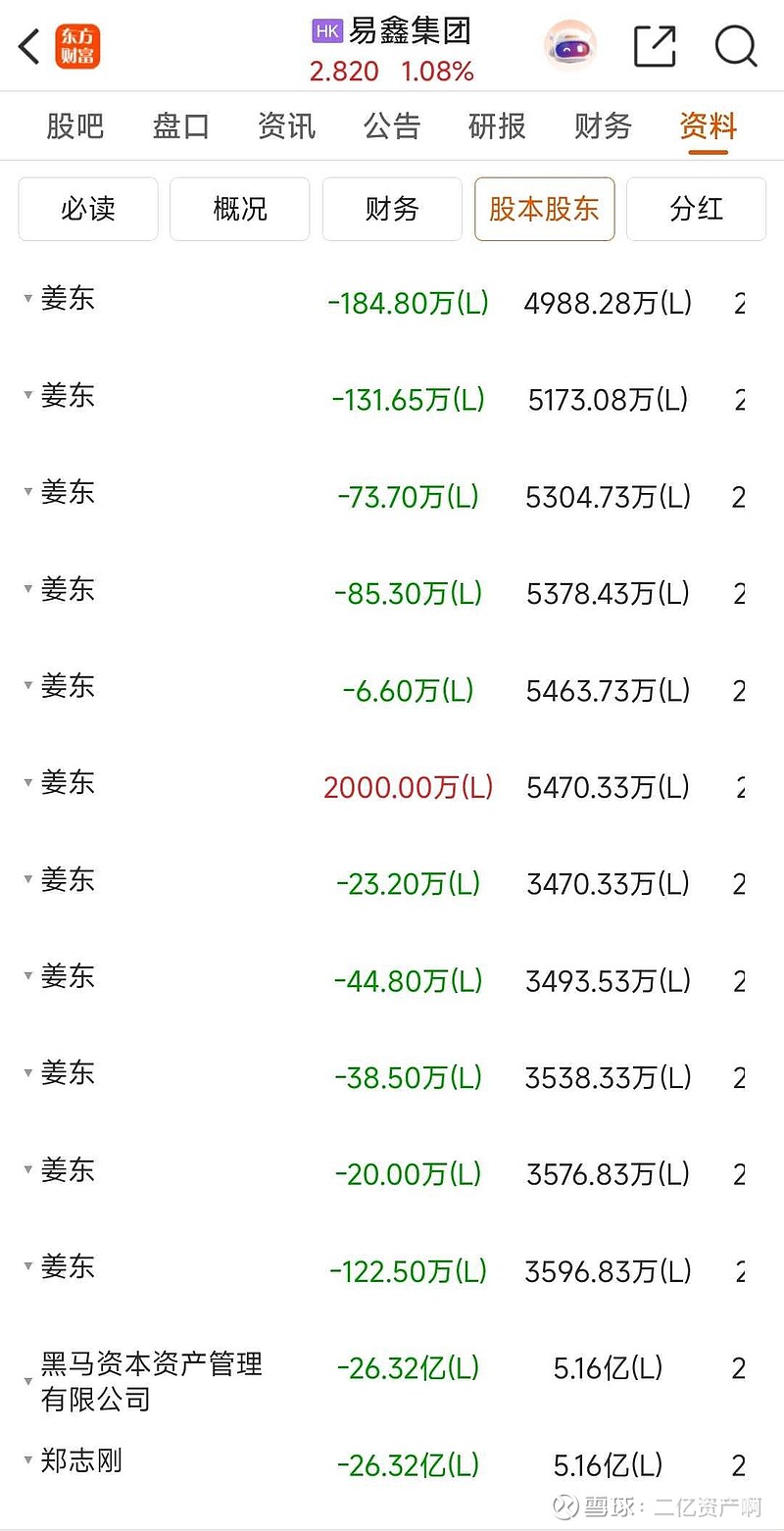Open the search magnifier

736,46
